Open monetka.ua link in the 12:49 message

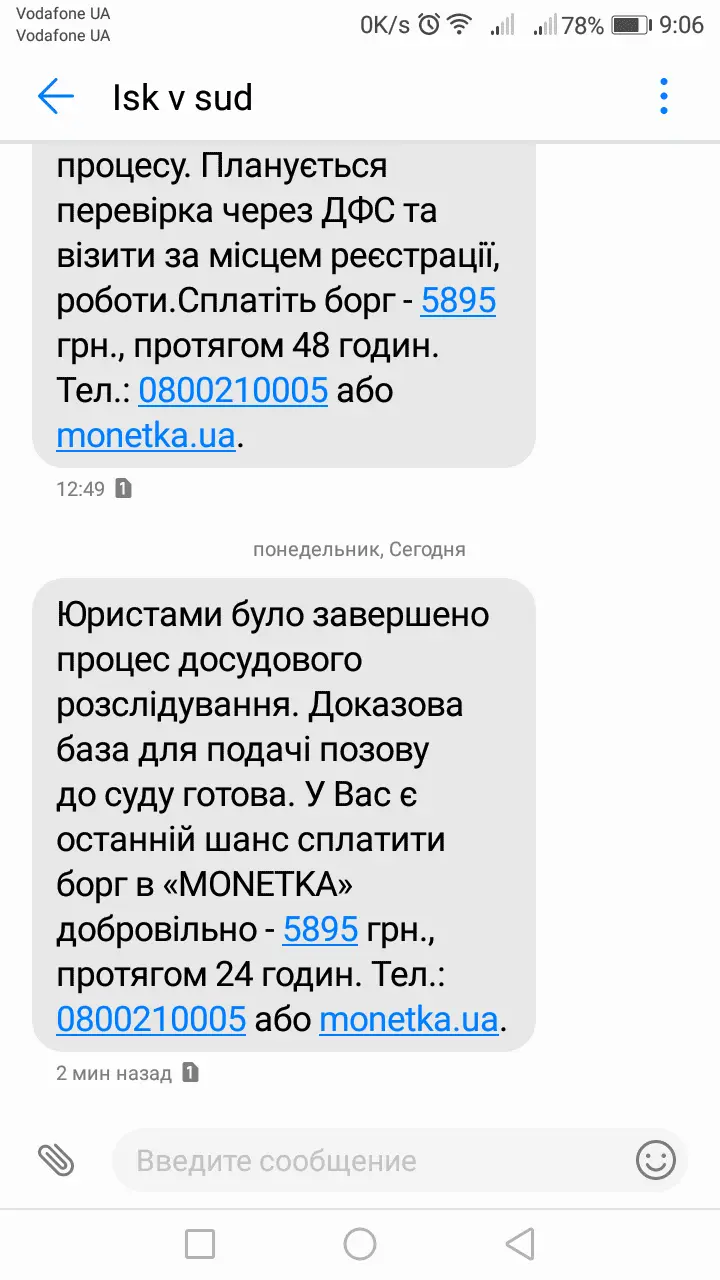[x=146, y=436]
